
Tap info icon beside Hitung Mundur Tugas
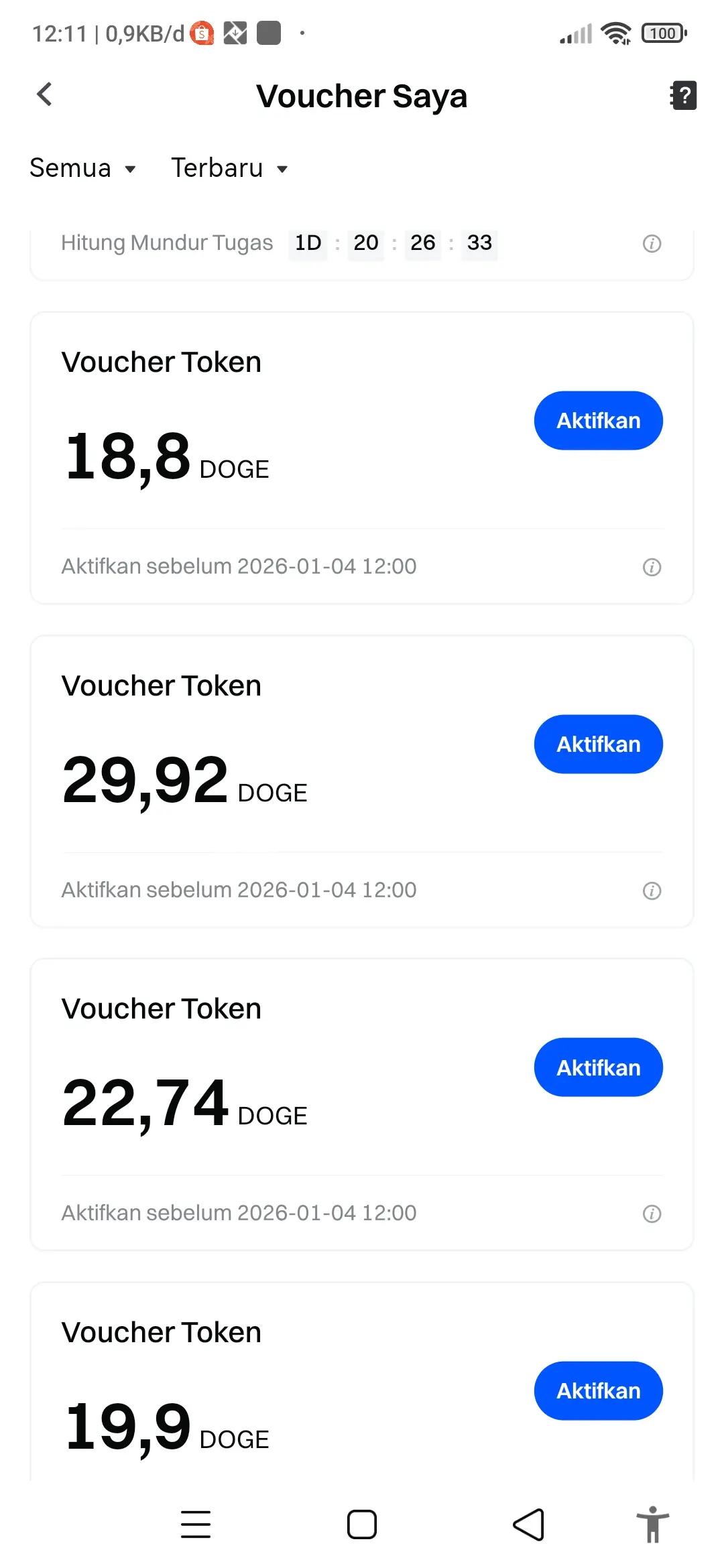click(x=652, y=243)
